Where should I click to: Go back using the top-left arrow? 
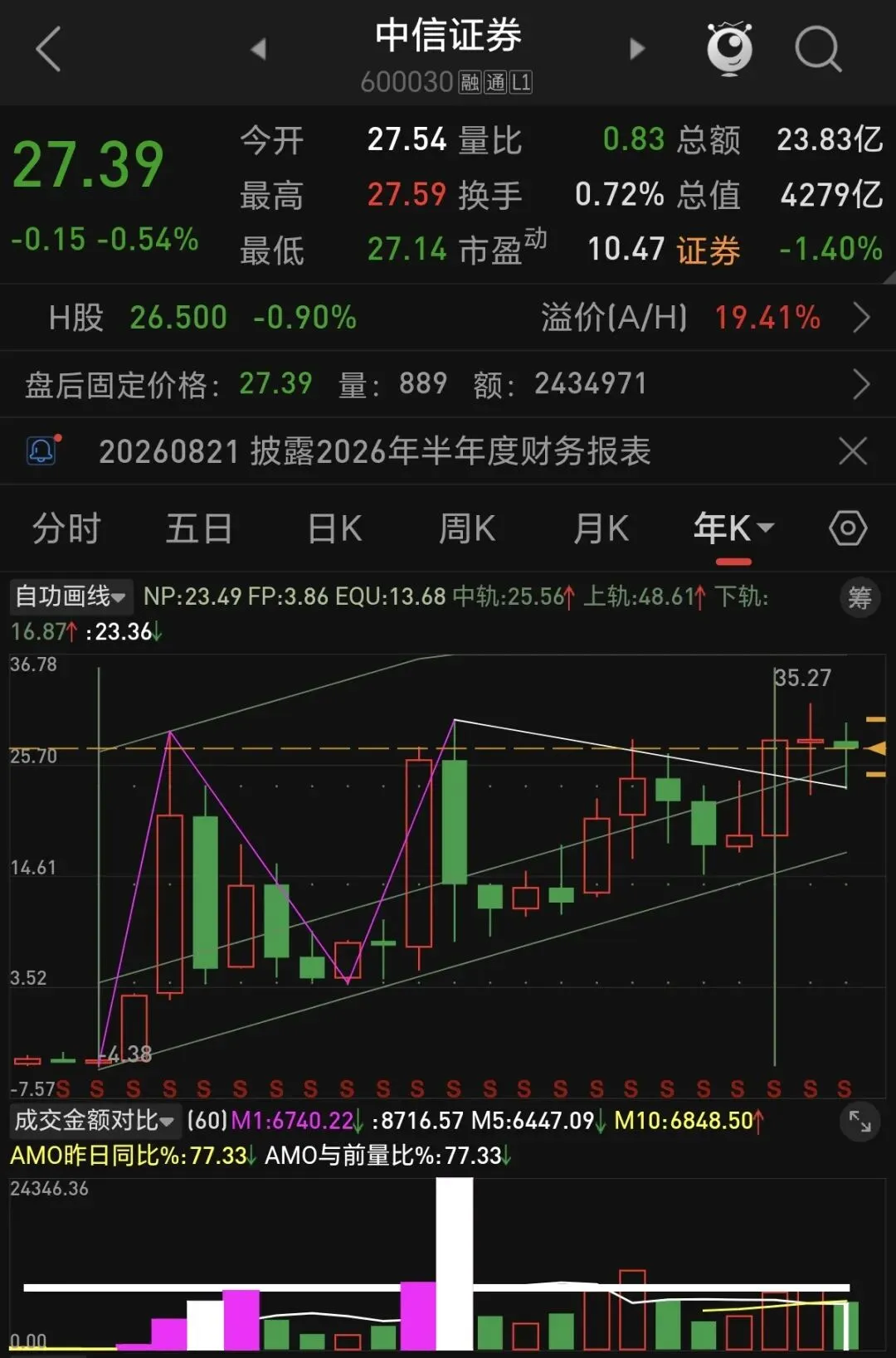(x=48, y=49)
